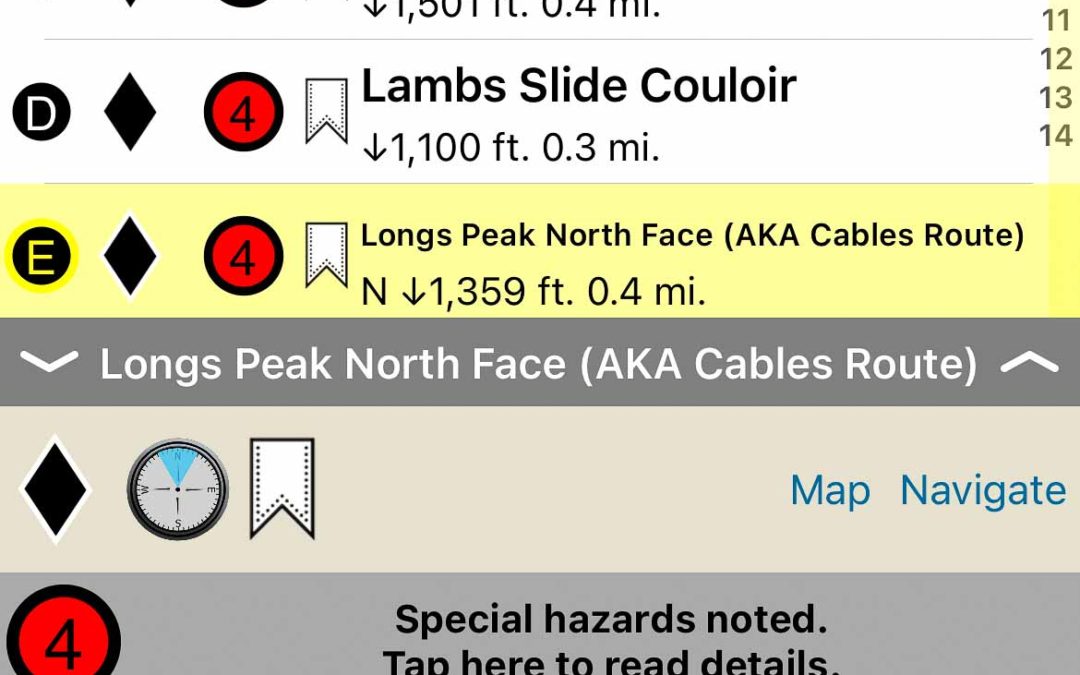Image resolution: width=1080 pixels, height=675 pixels.
Task: Navigate to Longs Peak North Face
Action: (x=982, y=490)
